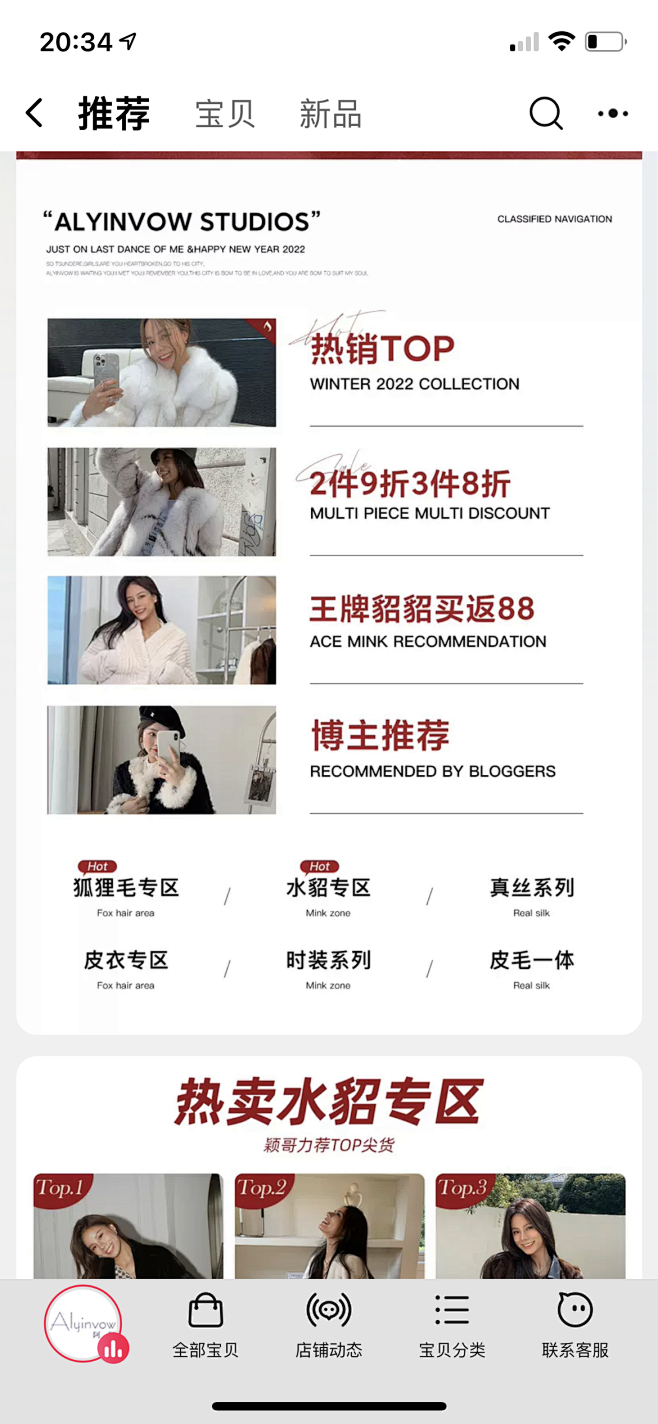Open the 热销TOP winter collection banner
658x1424 pixels.
pos(315,372)
